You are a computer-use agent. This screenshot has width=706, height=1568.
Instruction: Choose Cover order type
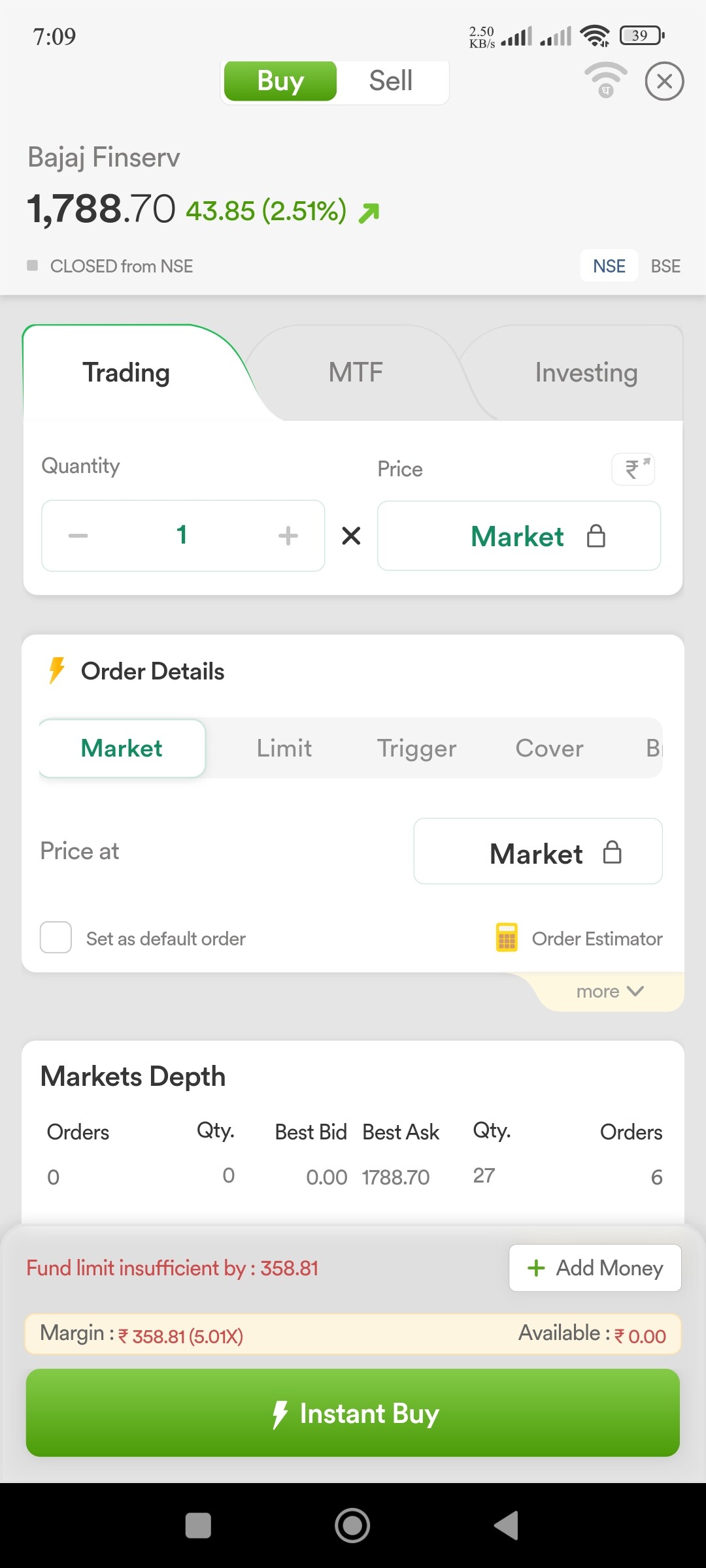[550, 748]
